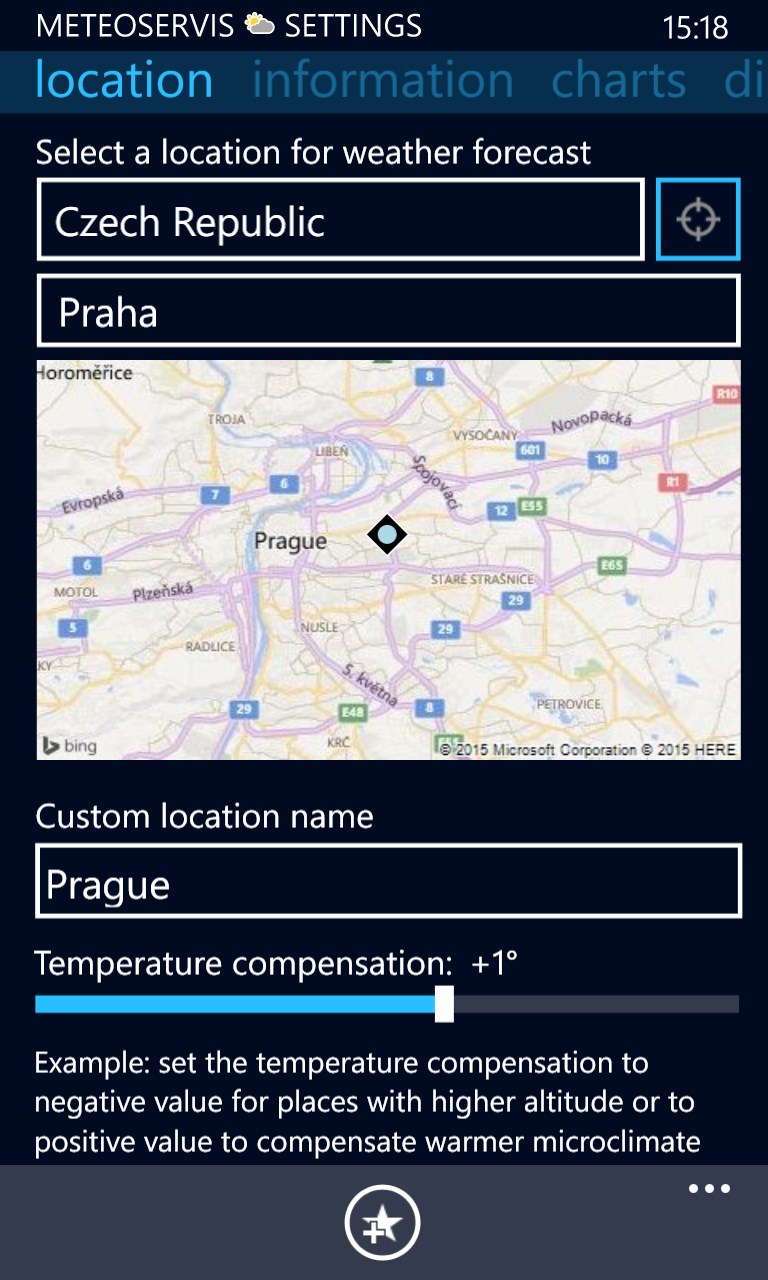Switch to the information tab
Image resolution: width=768 pixels, height=1280 pixels.
[382, 81]
